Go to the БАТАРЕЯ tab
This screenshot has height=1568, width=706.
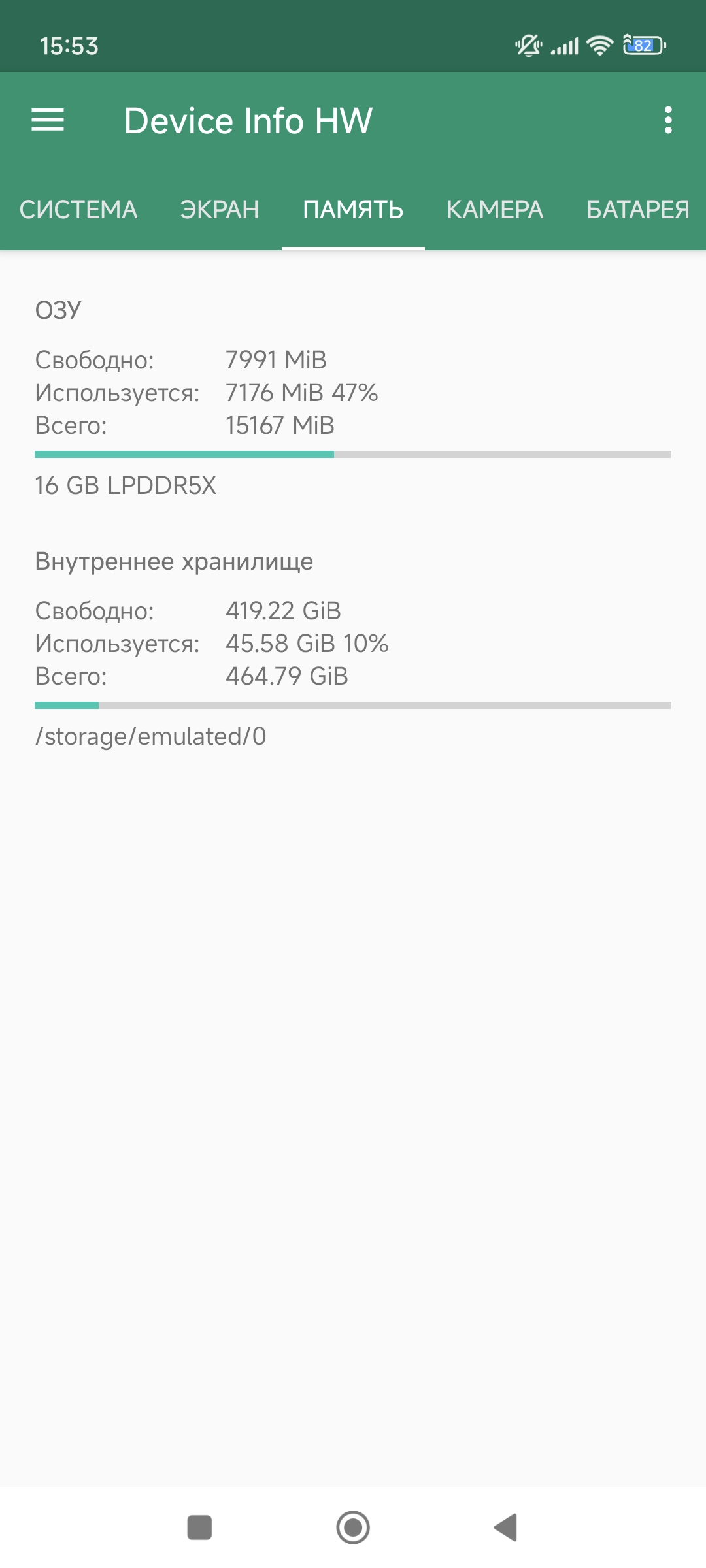(x=637, y=210)
